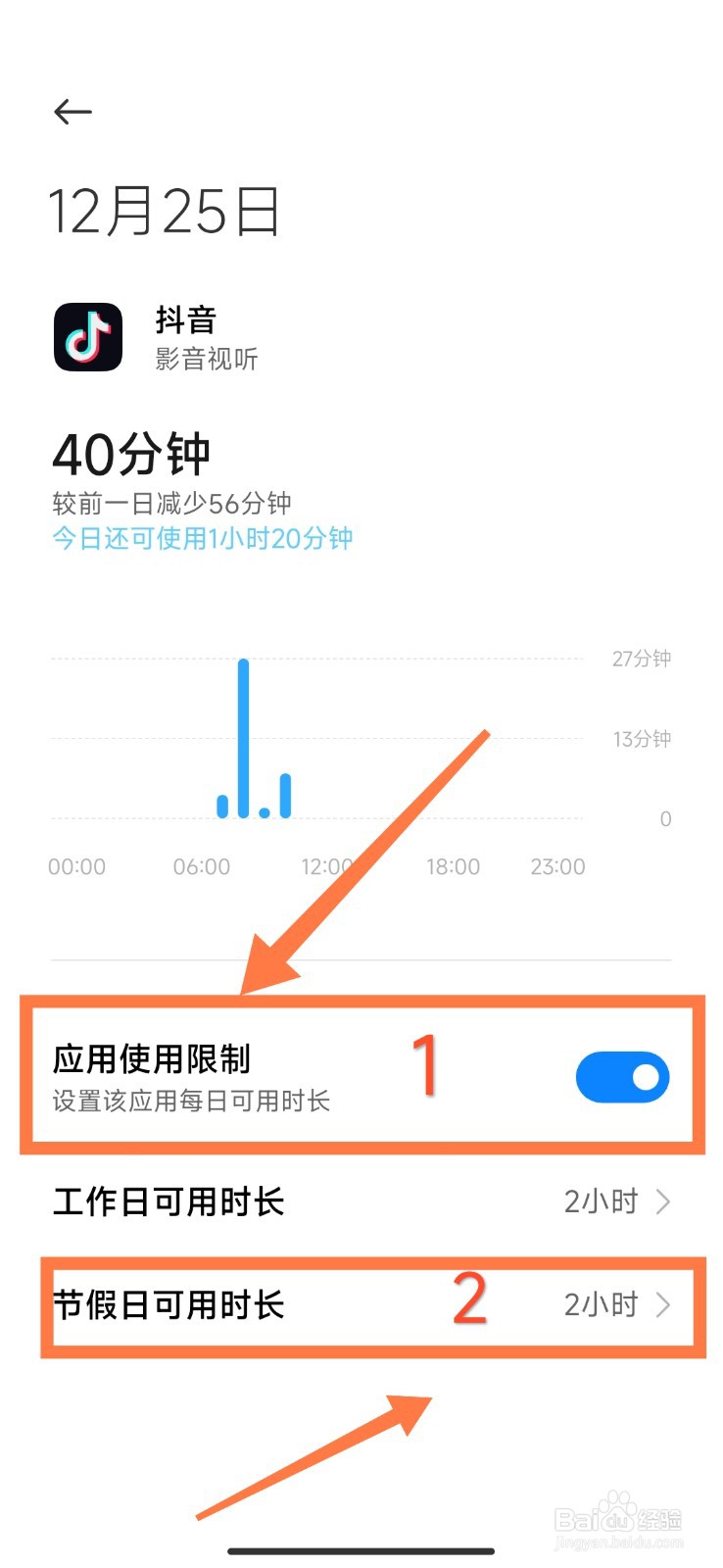Screen dimensions: 723x1568
Task: Tap the usage bar just before 08:00
Action: click(220, 804)
